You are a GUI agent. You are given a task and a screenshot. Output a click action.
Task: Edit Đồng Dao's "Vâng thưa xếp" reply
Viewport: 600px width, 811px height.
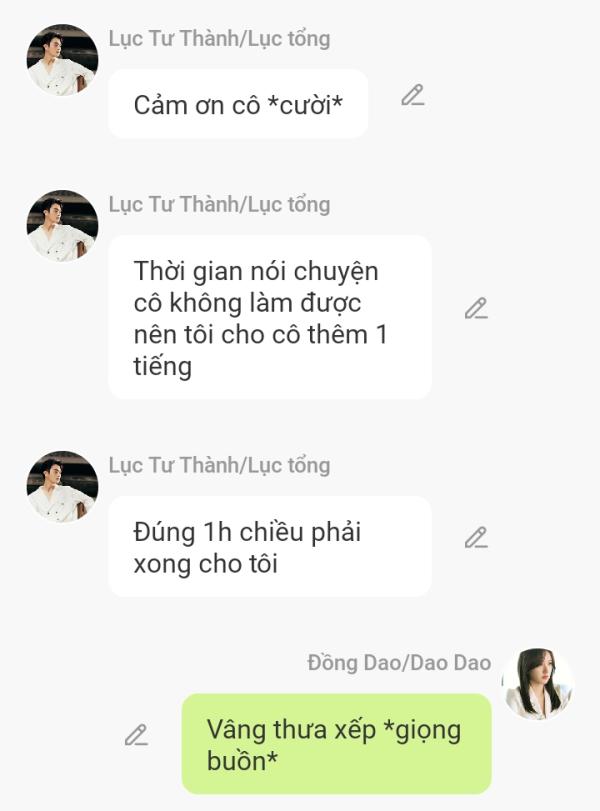point(136,735)
